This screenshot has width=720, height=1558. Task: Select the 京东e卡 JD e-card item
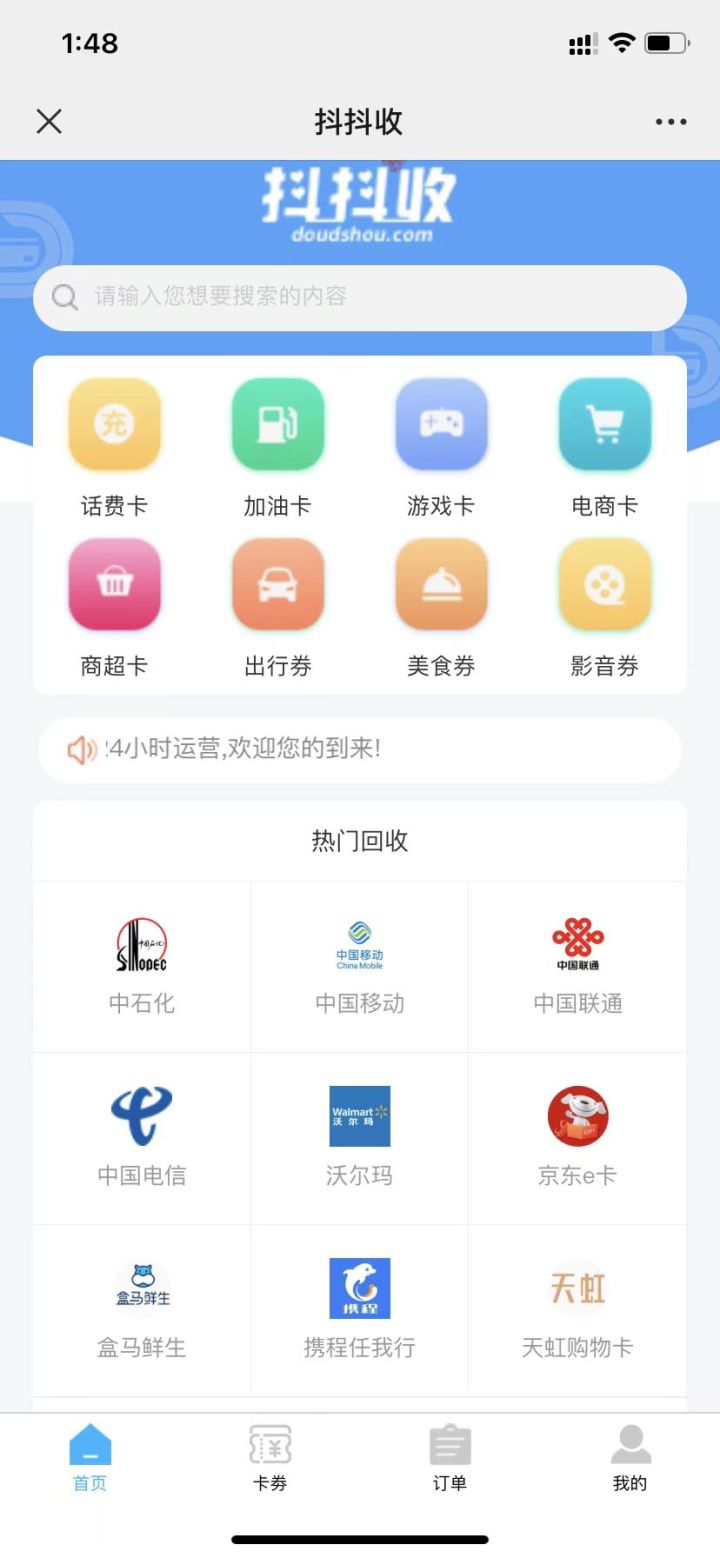(577, 1135)
